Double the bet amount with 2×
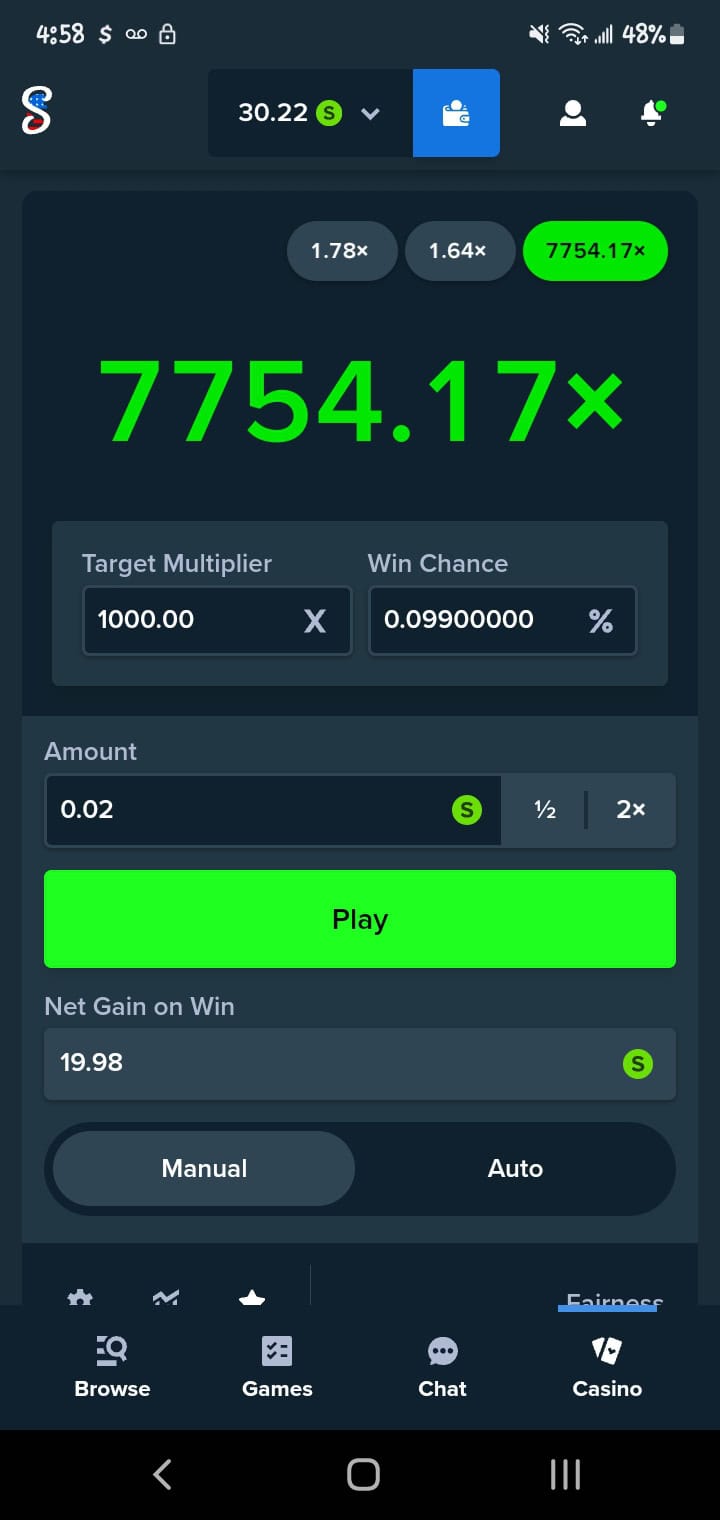720x1520 pixels. 631,810
